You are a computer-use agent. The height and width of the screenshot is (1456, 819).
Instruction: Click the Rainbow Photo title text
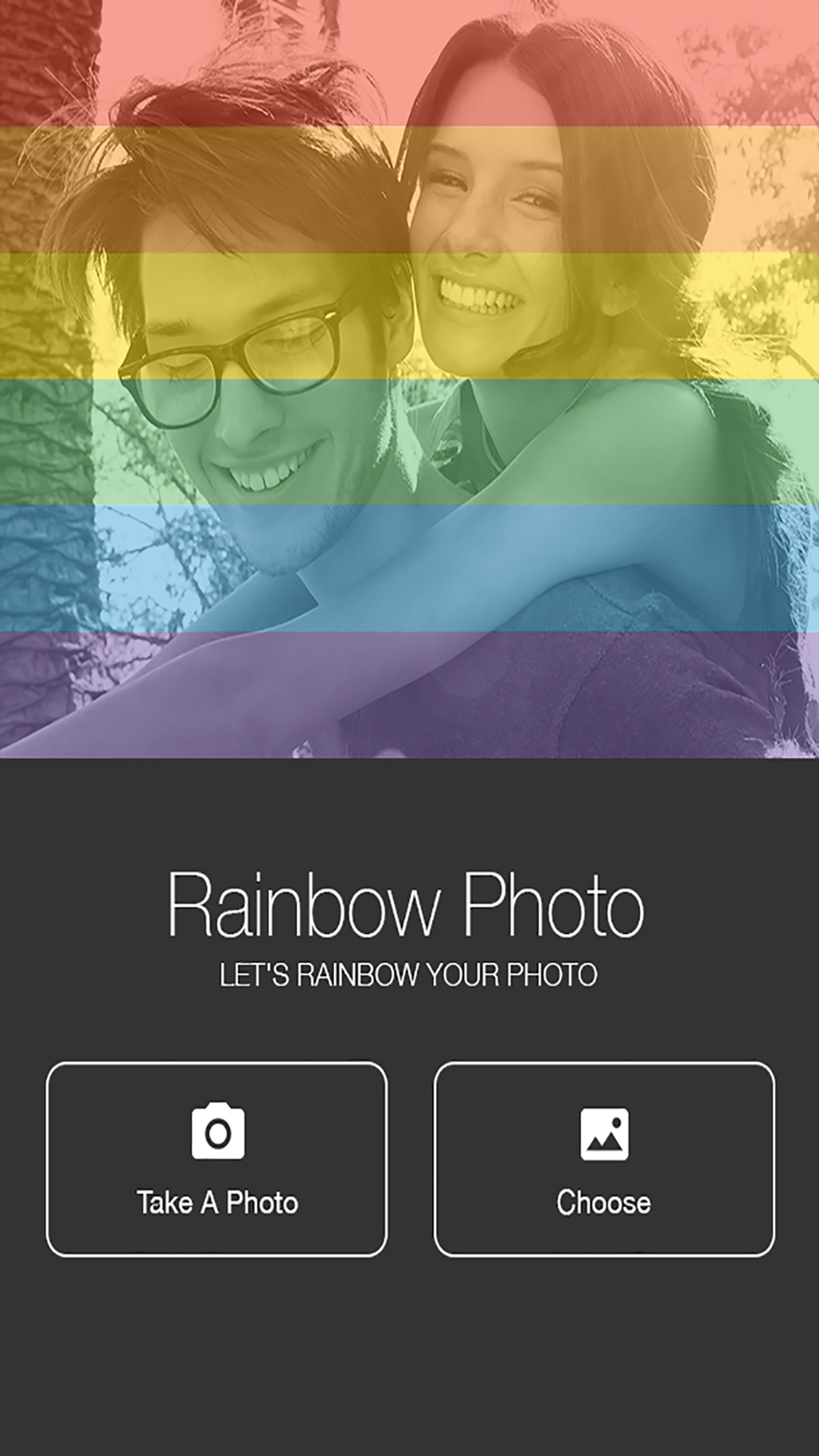(409, 906)
